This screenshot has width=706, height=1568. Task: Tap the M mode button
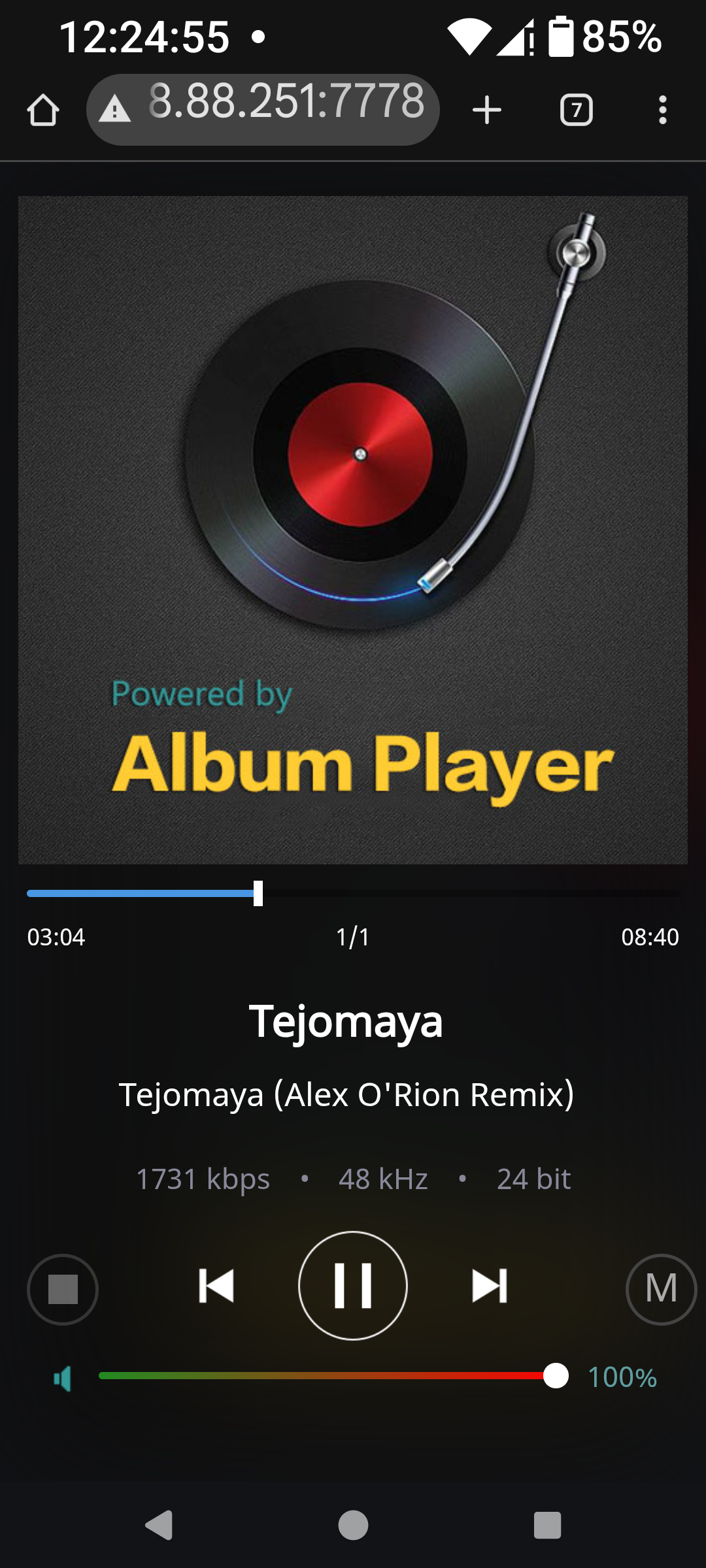[661, 1289]
